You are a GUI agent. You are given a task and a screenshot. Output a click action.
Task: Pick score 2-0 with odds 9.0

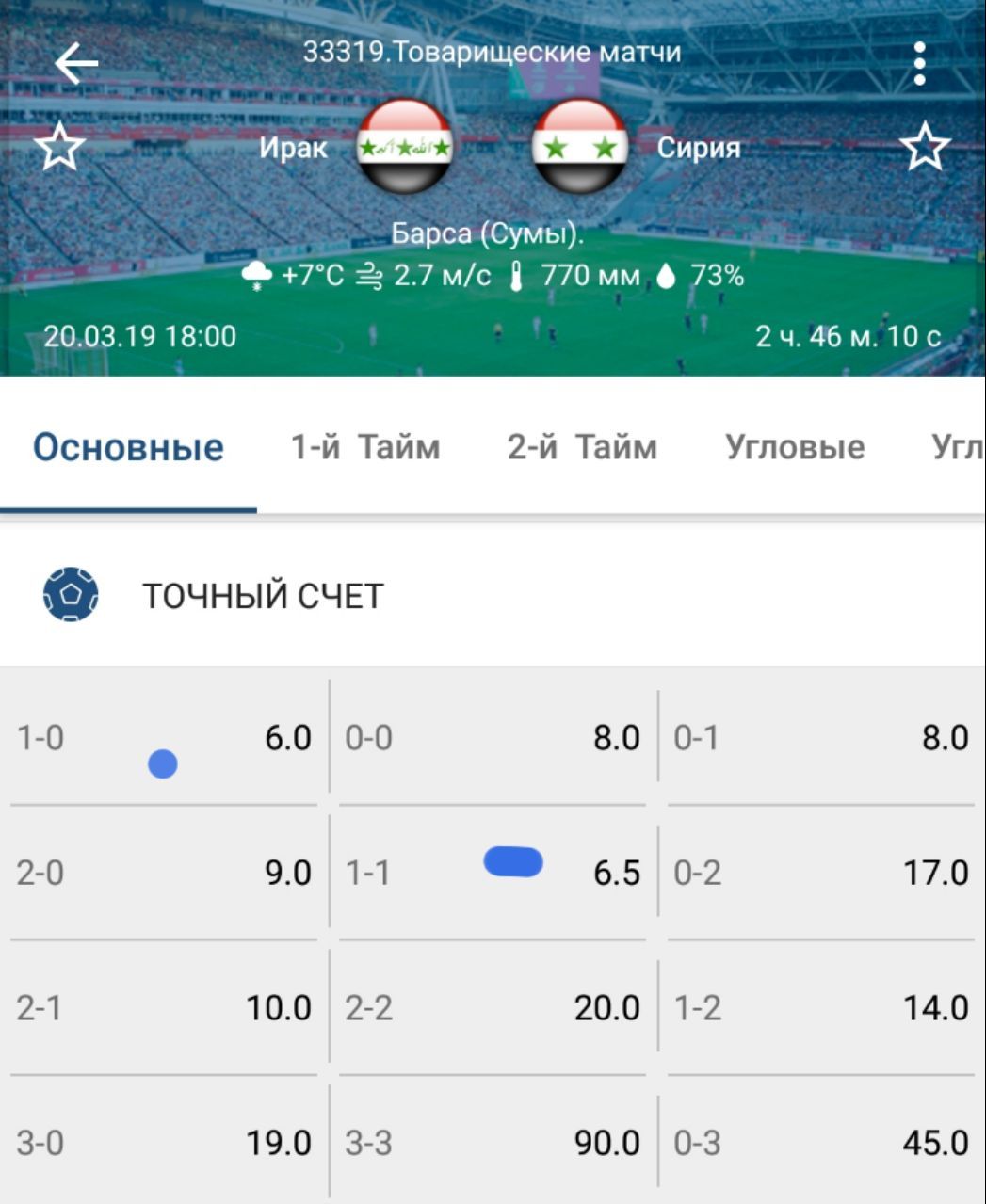tap(164, 873)
